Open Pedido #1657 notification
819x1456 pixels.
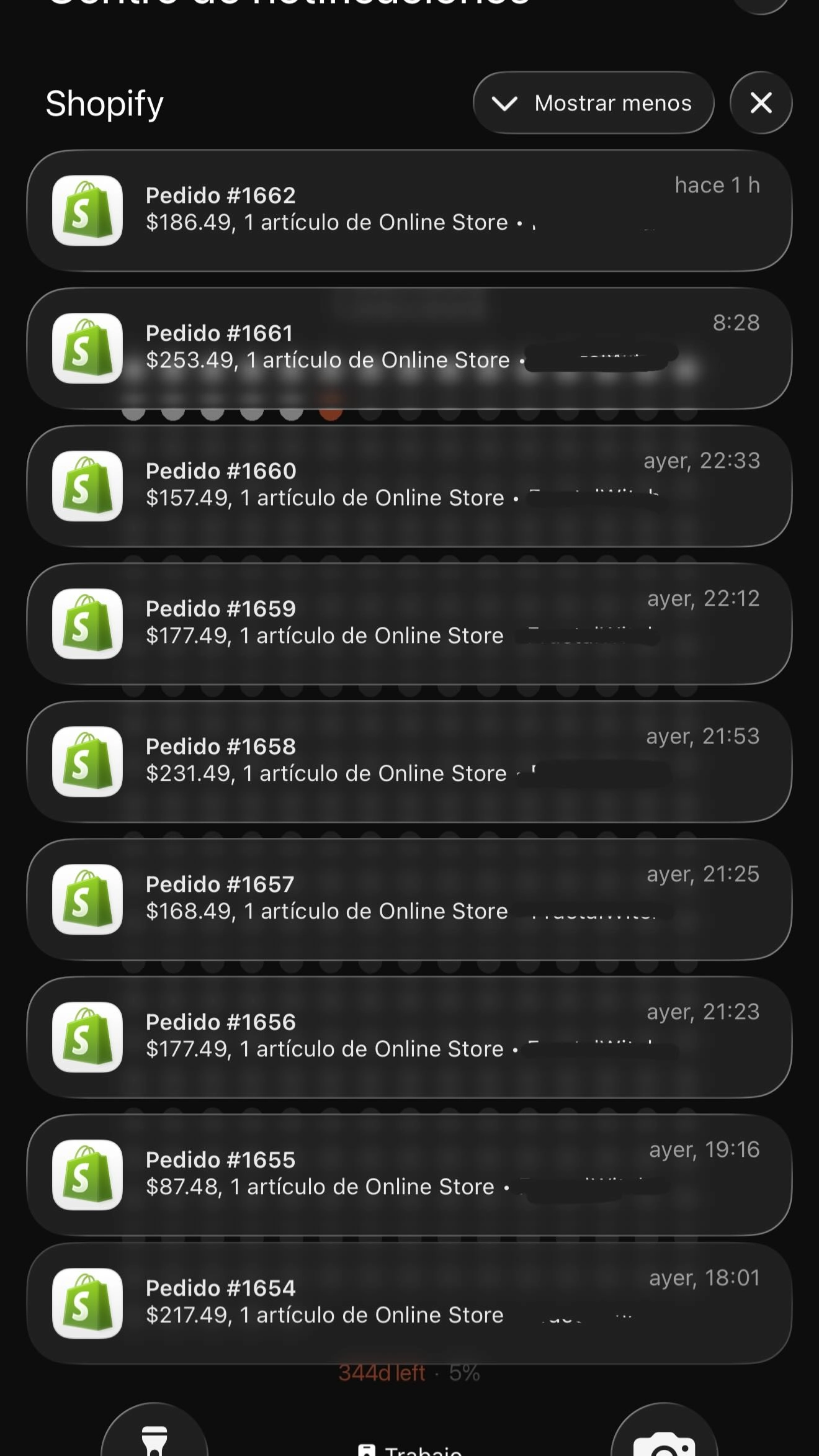409,899
